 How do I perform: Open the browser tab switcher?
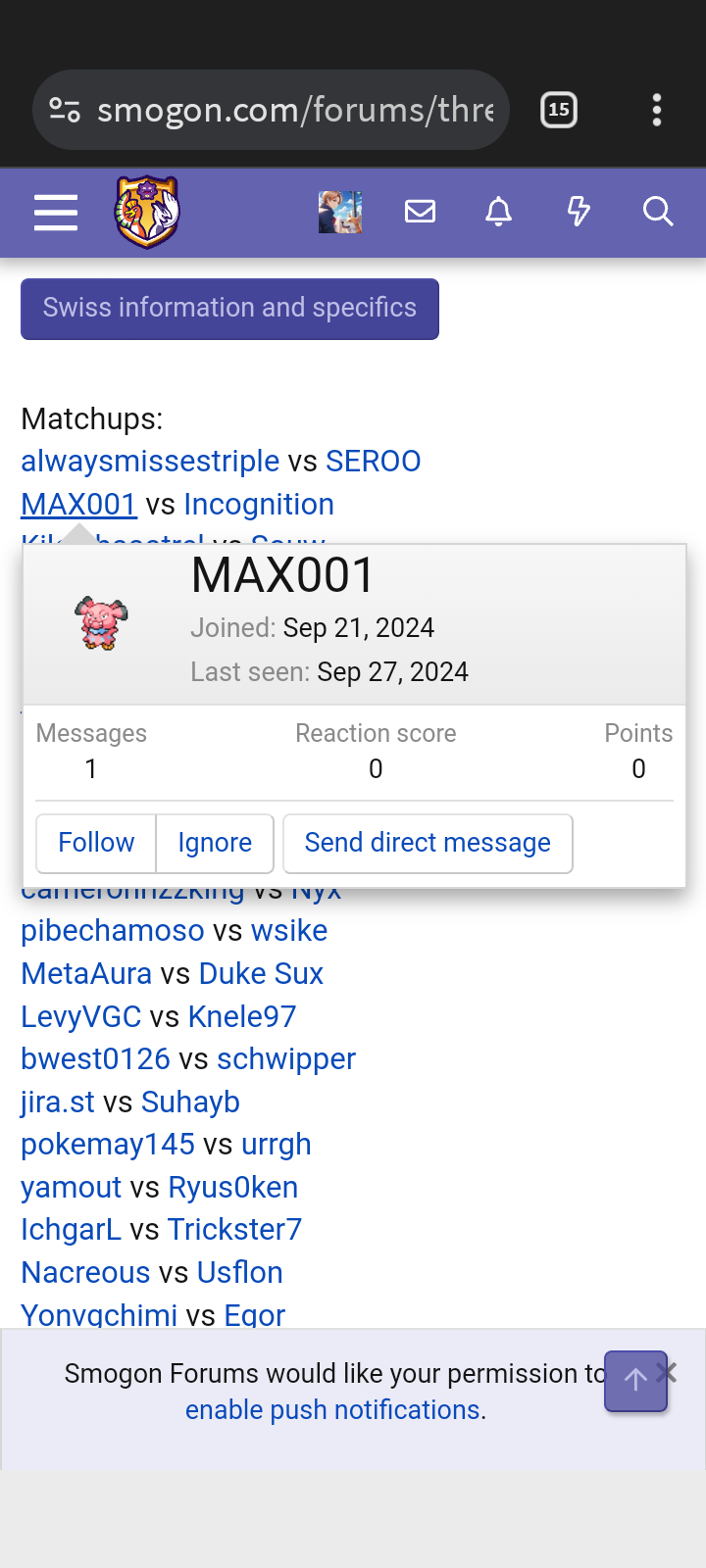[x=559, y=110]
